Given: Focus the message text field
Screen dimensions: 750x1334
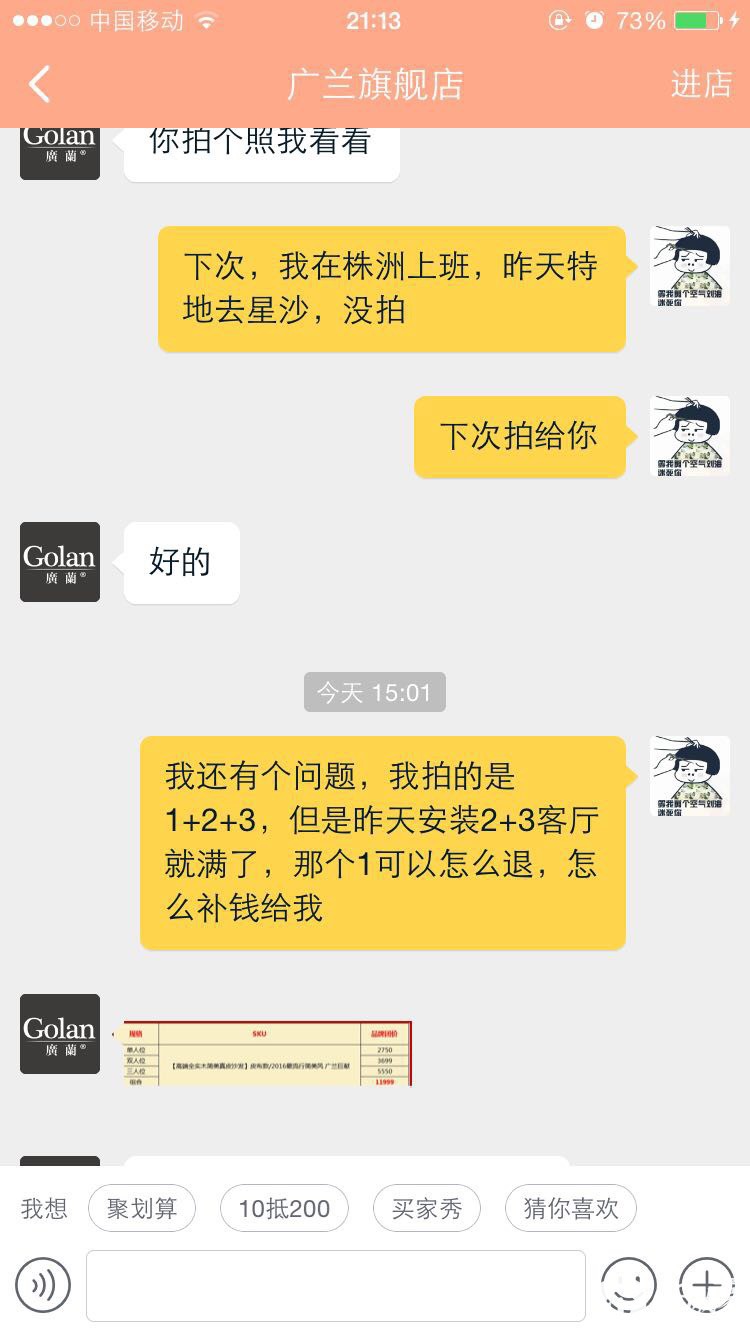Looking at the screenshot, I should [336, 1285].
